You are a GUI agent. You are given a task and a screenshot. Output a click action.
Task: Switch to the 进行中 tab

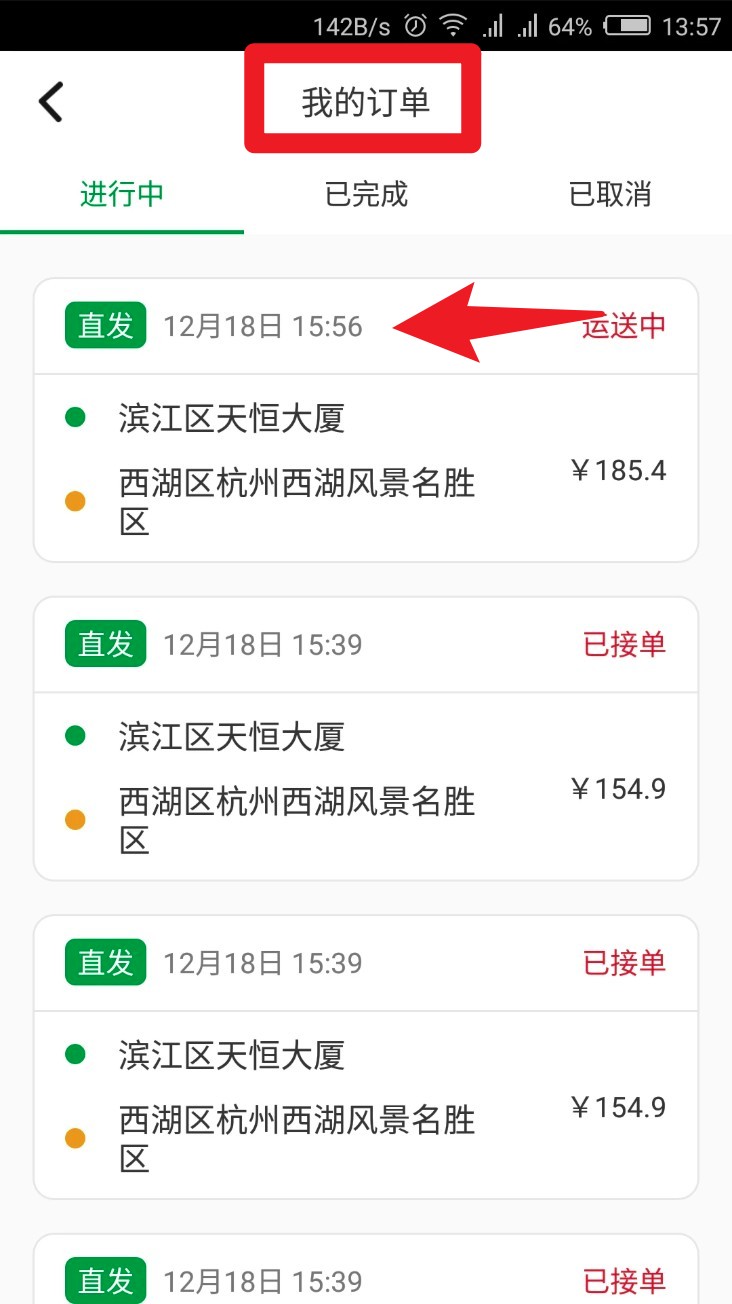click(x=122, y=194)
